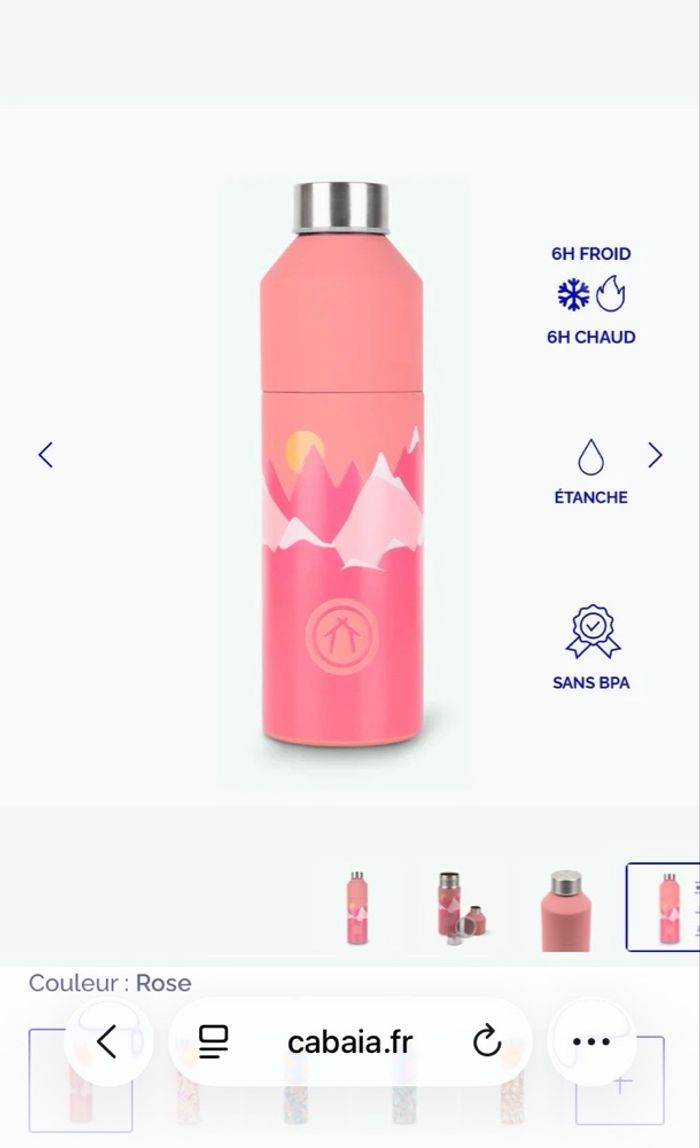Tap the cabaia.fr address bar
Image resolution: width=700 pixels, height=1148 pixels.
click(349, 1042)
